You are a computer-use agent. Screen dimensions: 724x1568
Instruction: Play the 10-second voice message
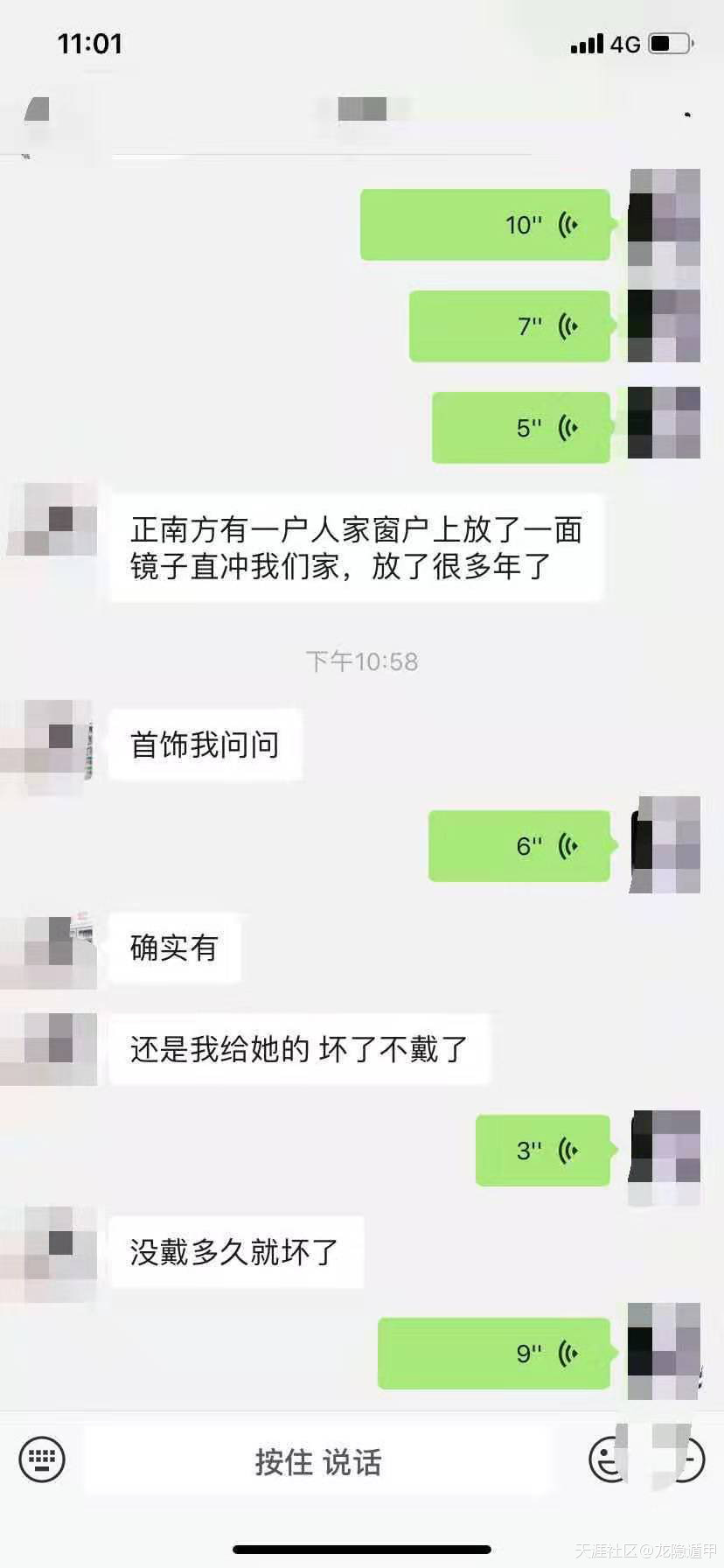click(485, 225)
